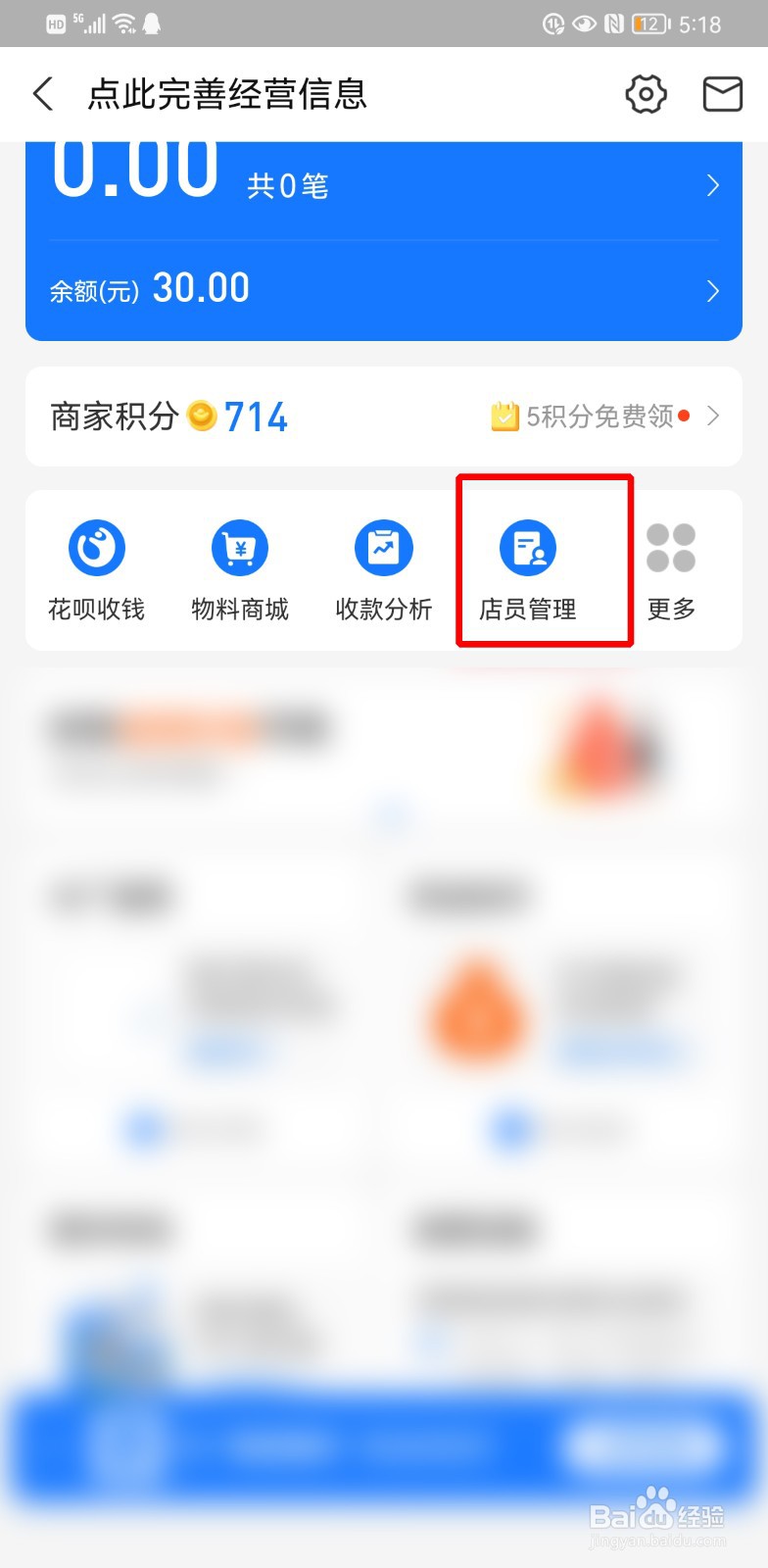The image size is (768, 1568).
Task: Open the settings gear icon
Action: point(646,94)
